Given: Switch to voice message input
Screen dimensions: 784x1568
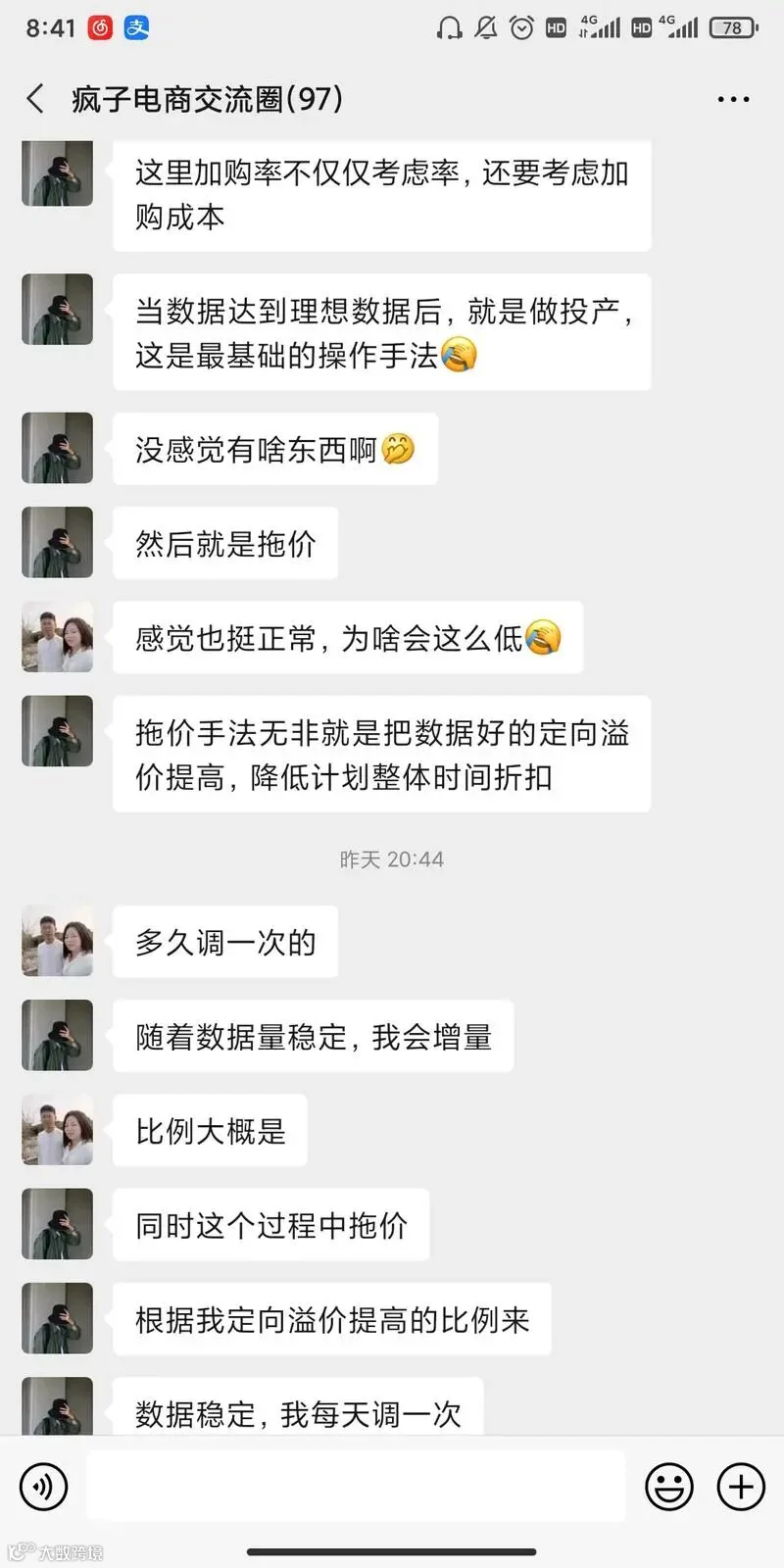Looking at the screenshot, I should point(44,1487).
